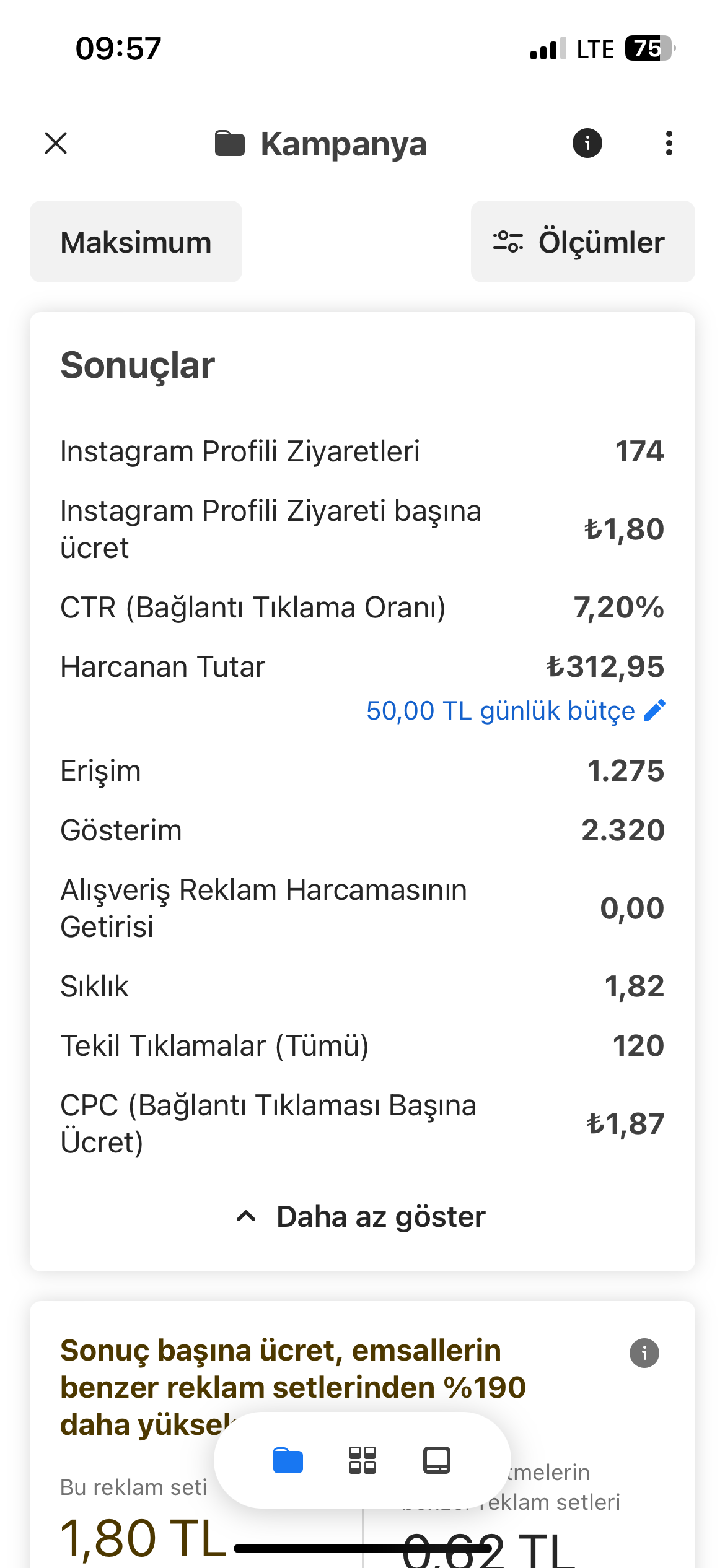Open the Maksimum date range selector

(136, 242)
